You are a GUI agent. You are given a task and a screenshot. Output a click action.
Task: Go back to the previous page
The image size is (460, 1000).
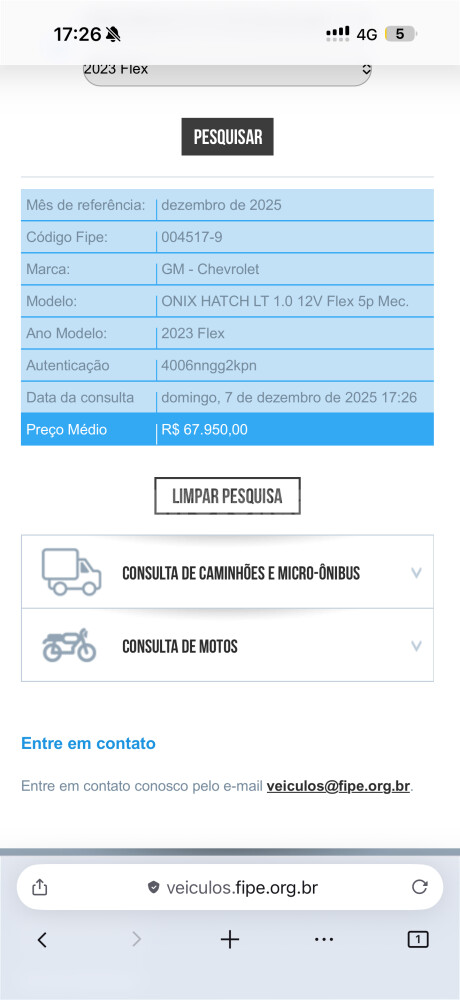[42, 939]
